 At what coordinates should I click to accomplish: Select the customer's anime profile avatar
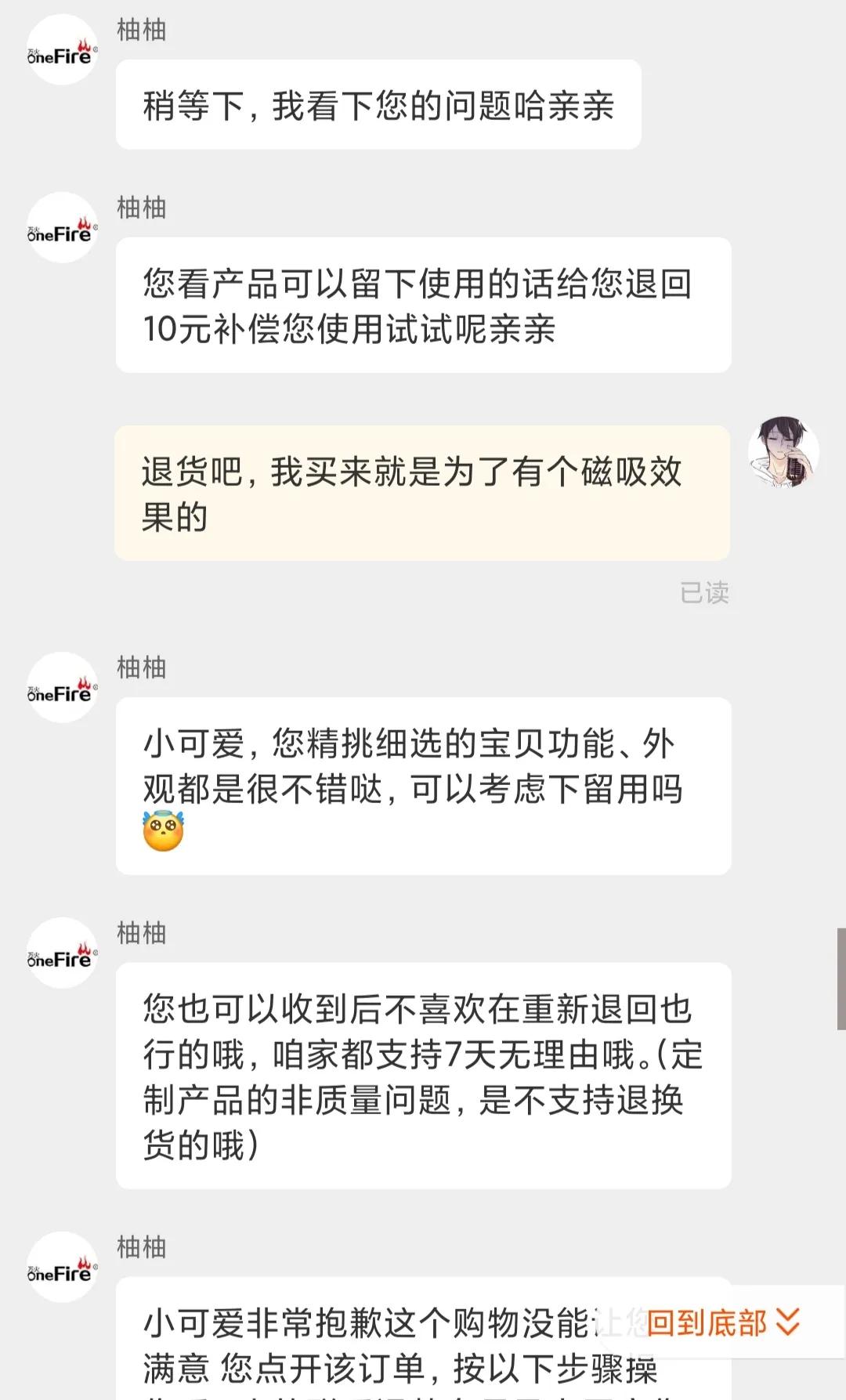[782, 457]
